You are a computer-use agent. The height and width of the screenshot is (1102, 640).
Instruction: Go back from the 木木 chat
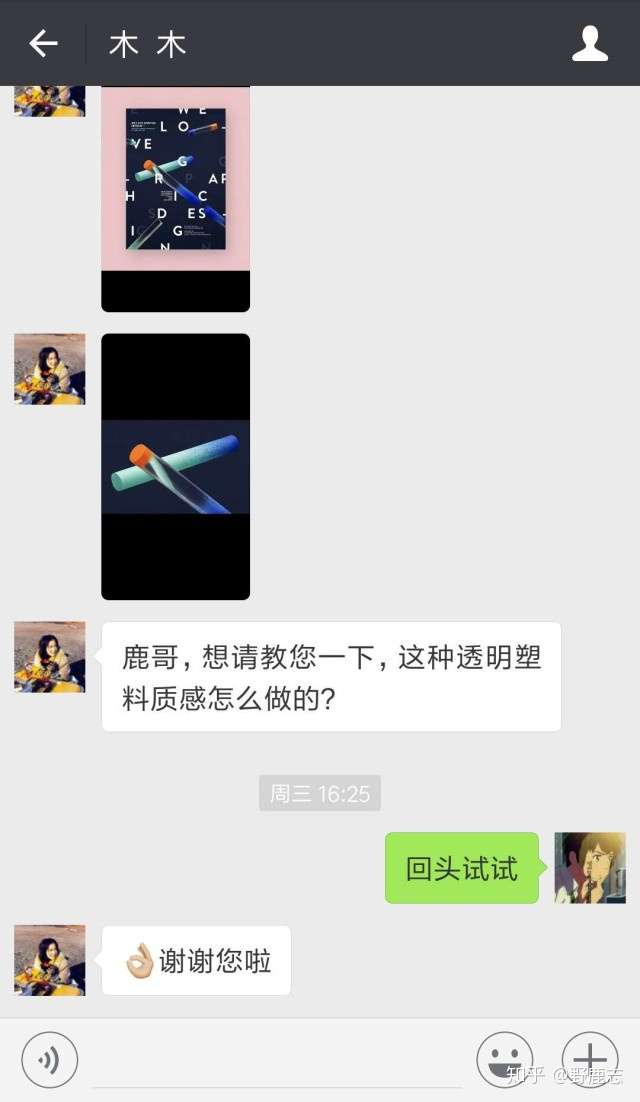(43, 43)
